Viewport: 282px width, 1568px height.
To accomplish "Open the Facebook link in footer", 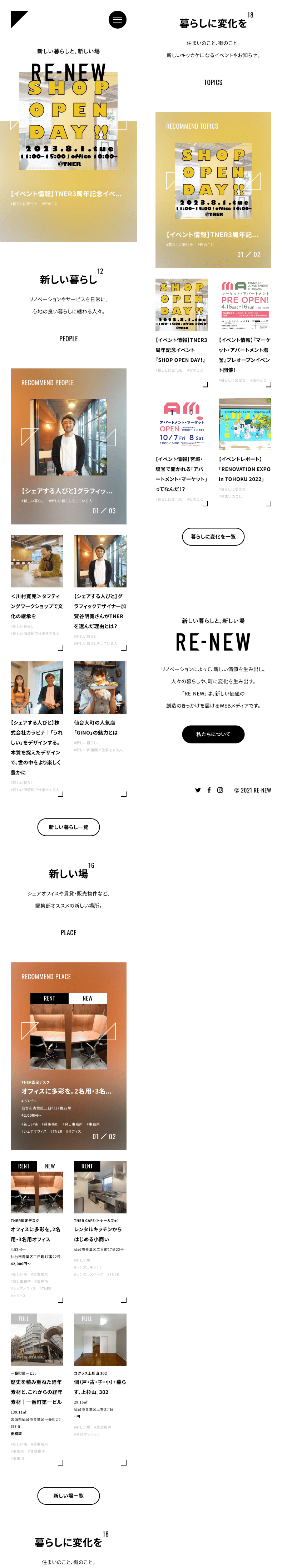I will 209,790.
